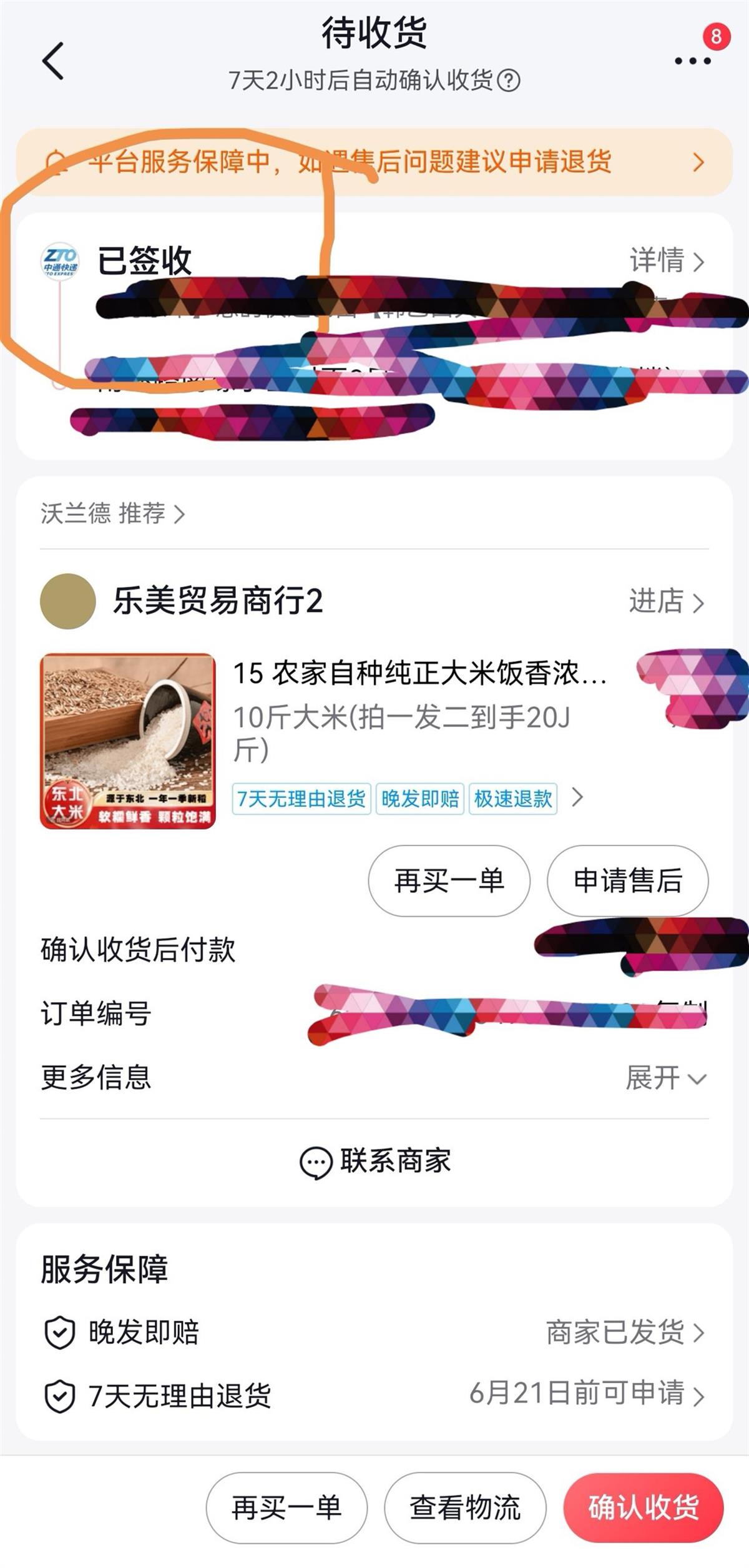Go back from the 待收货 page
The image size is (749, 1568).
tap(54, 61)
